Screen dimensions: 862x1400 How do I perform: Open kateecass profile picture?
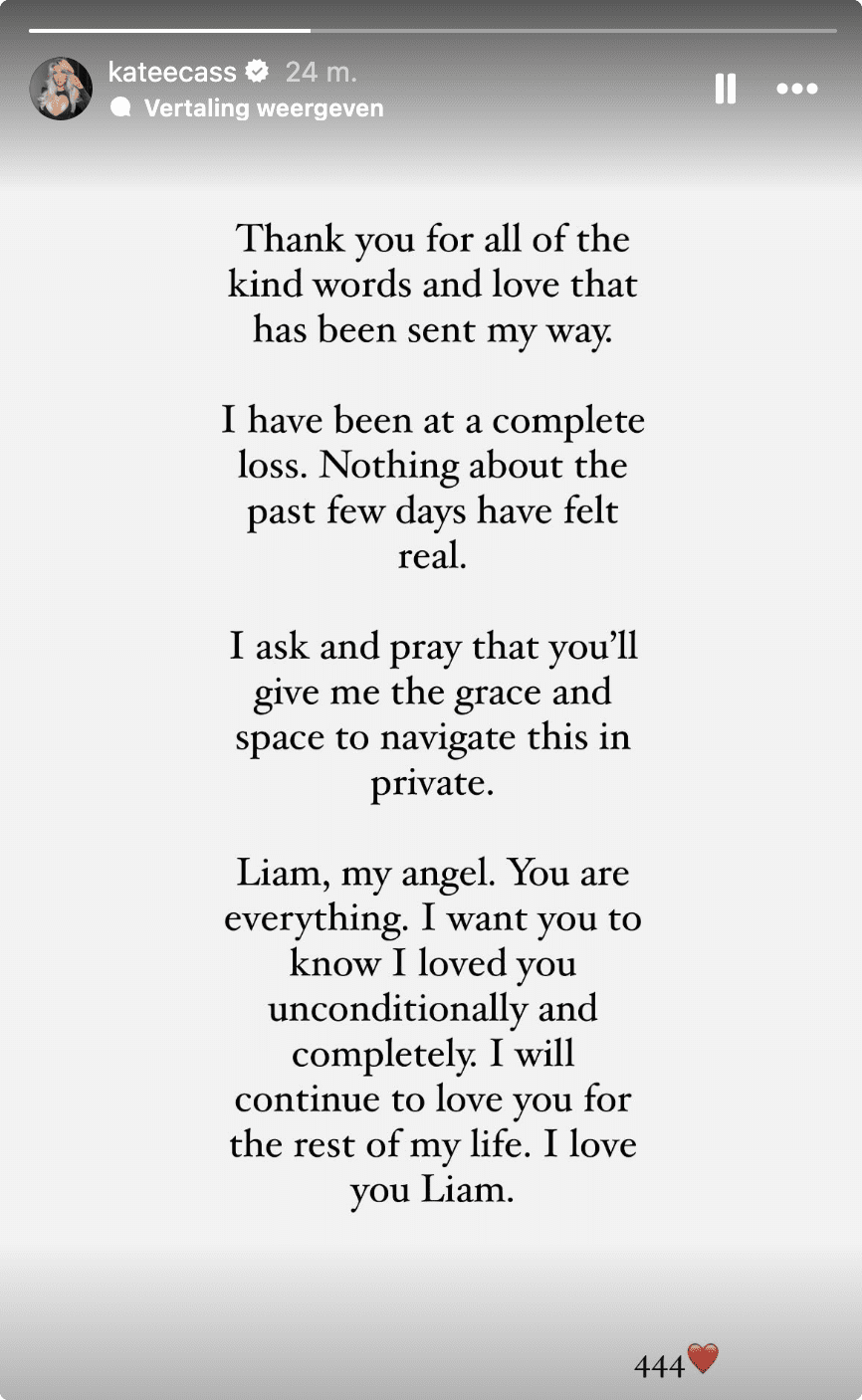pyautogui.click(x=61, y=89)
